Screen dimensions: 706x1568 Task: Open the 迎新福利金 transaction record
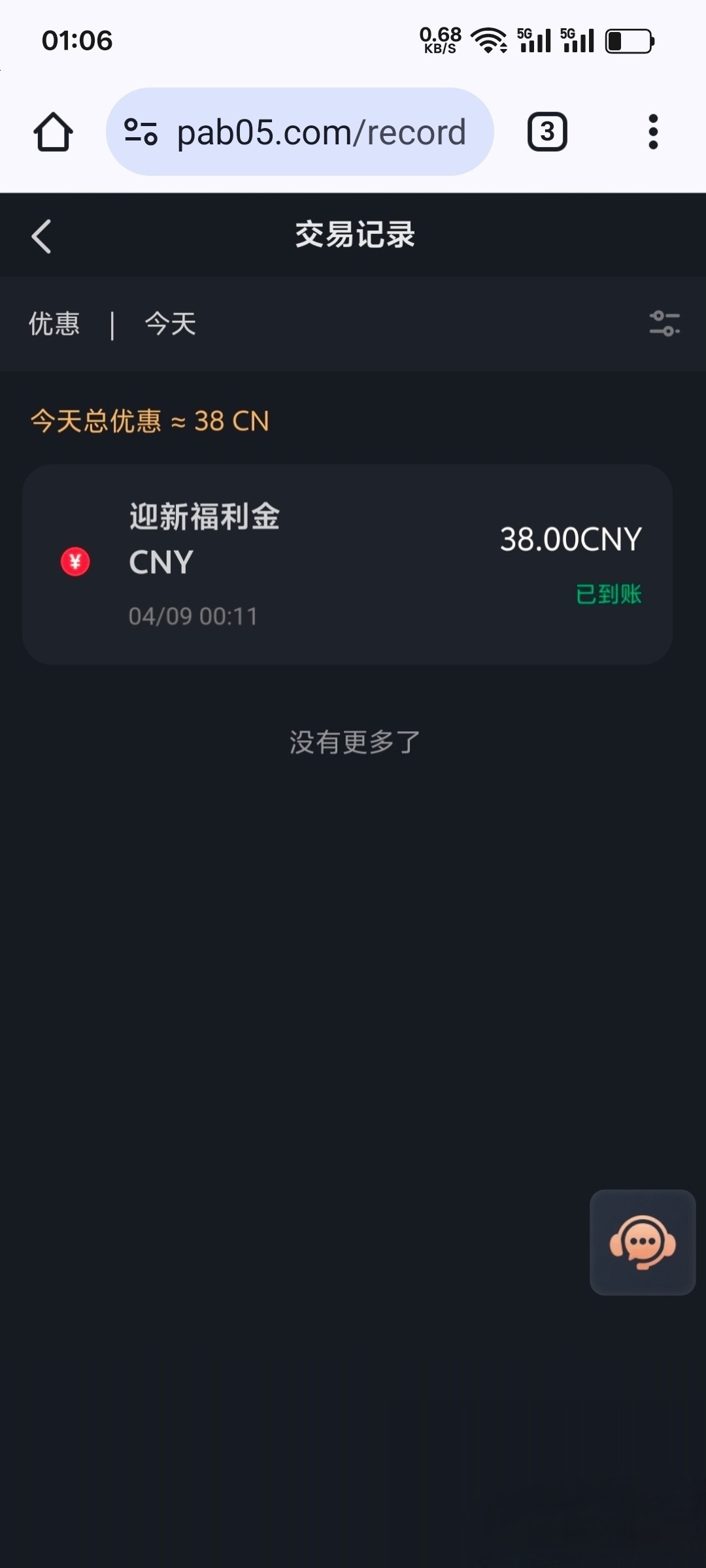tap(347, 564)
